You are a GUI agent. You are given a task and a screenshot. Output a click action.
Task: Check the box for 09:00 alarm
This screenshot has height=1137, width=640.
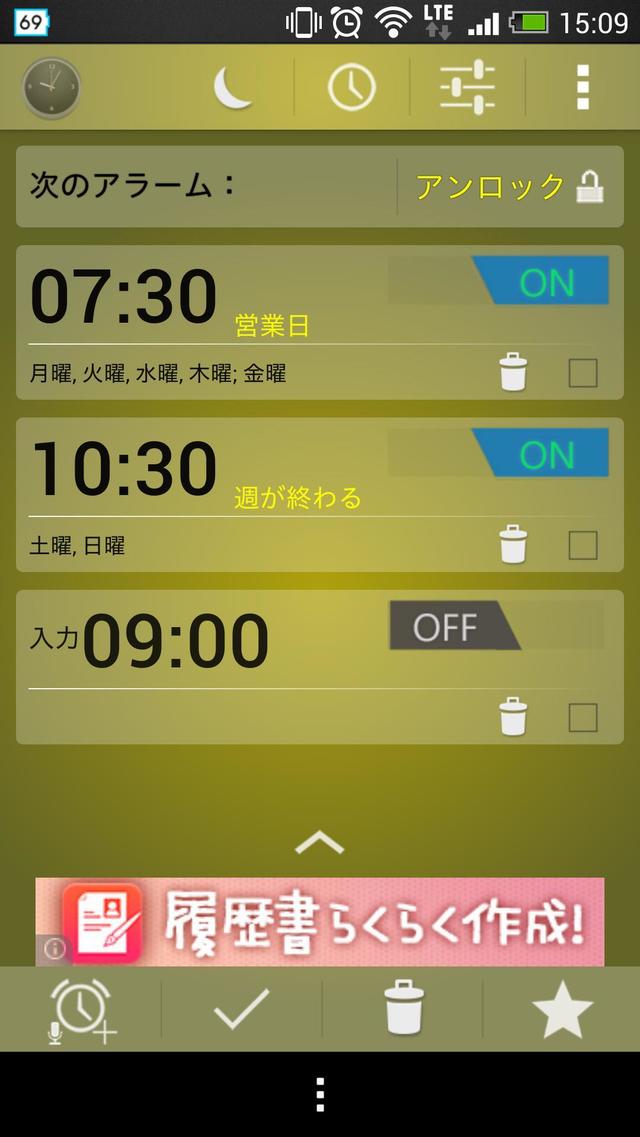coord(583,717)
